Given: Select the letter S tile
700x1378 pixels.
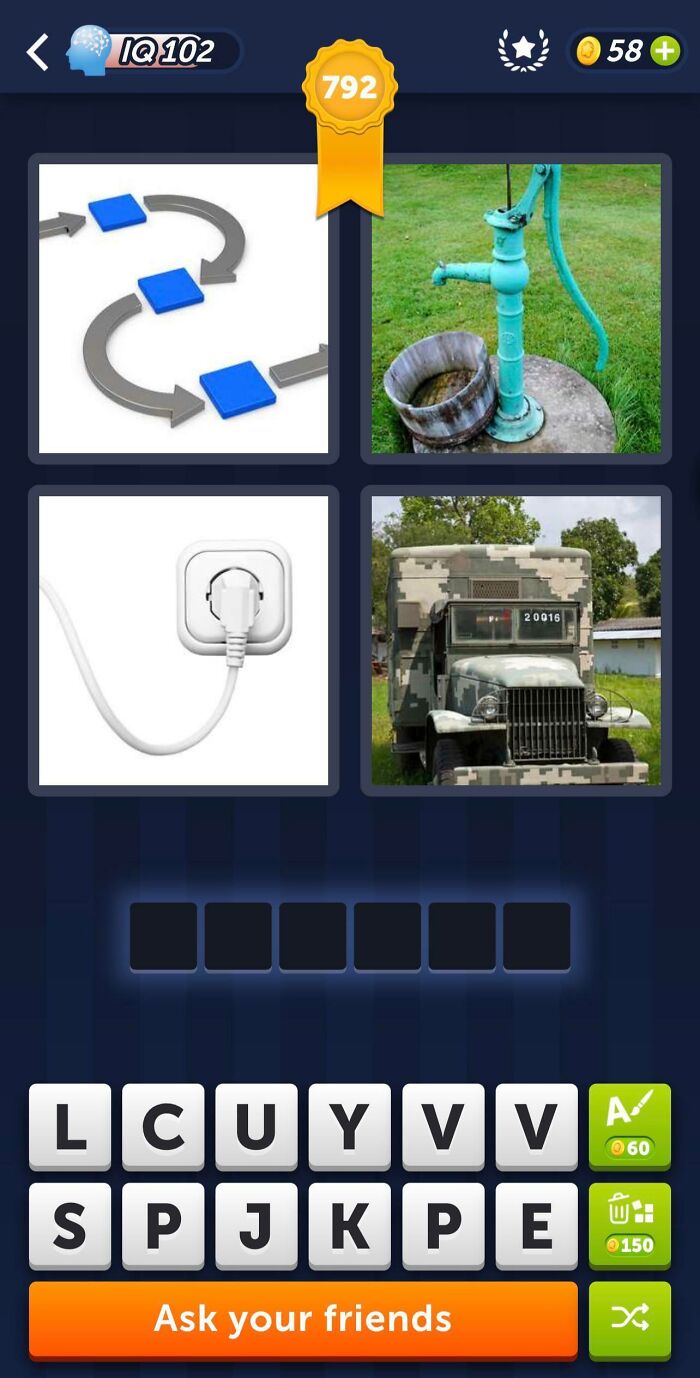Looking at the screenshot, I should pos(70,1226).
